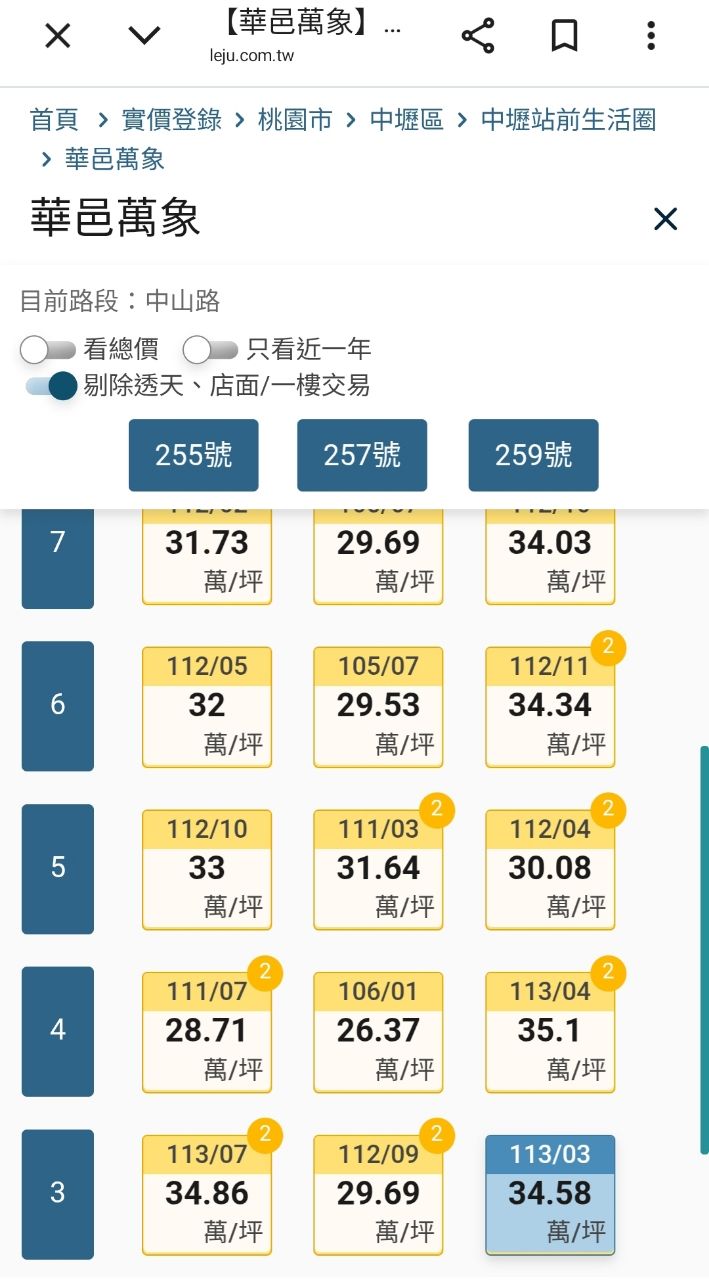Open 桃園市 breadcrumb link

click(295, 120)
